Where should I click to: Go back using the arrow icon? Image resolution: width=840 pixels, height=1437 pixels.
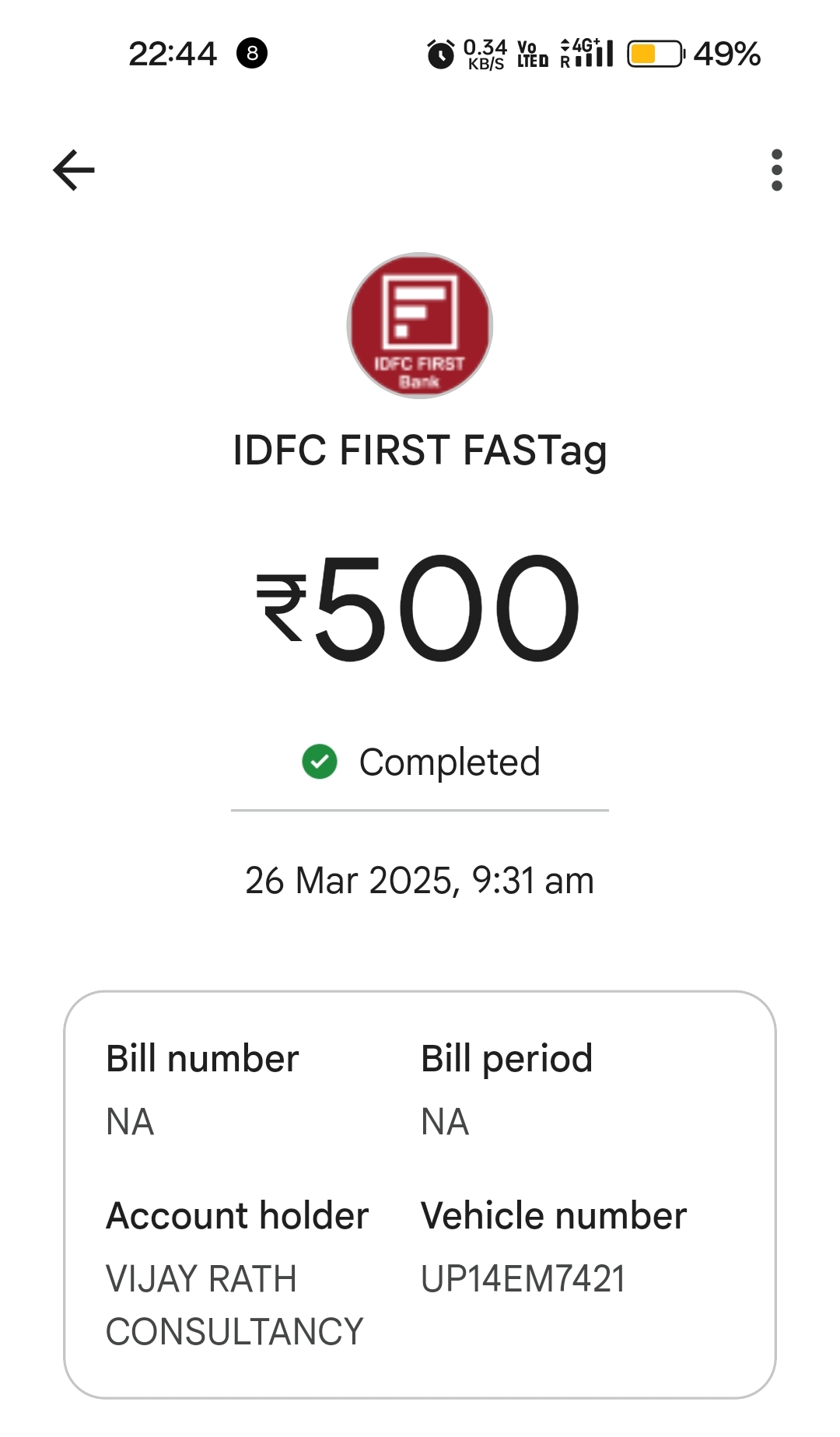click(74, 170)
